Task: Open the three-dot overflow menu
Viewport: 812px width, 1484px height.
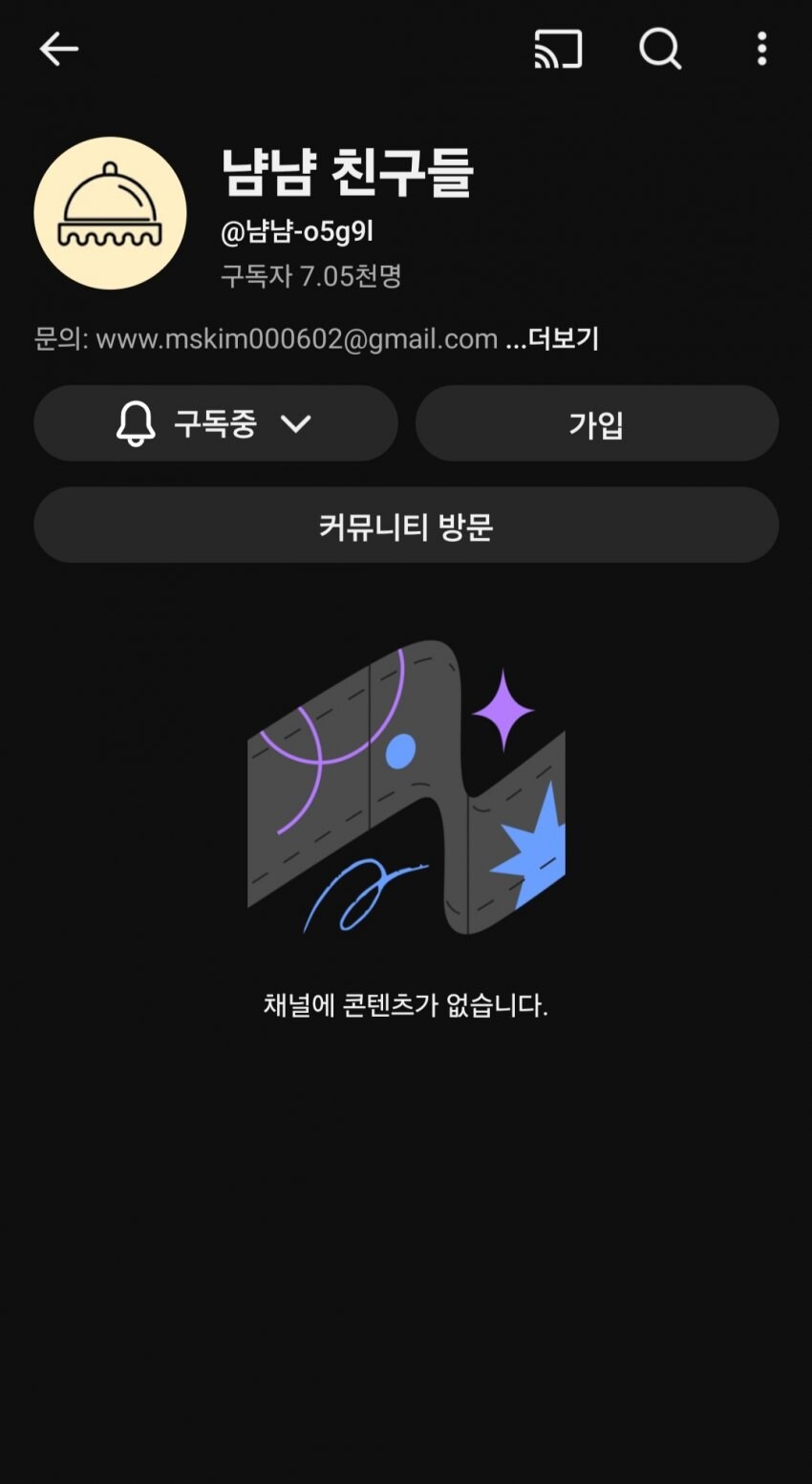Action: (x=760, y=50)
